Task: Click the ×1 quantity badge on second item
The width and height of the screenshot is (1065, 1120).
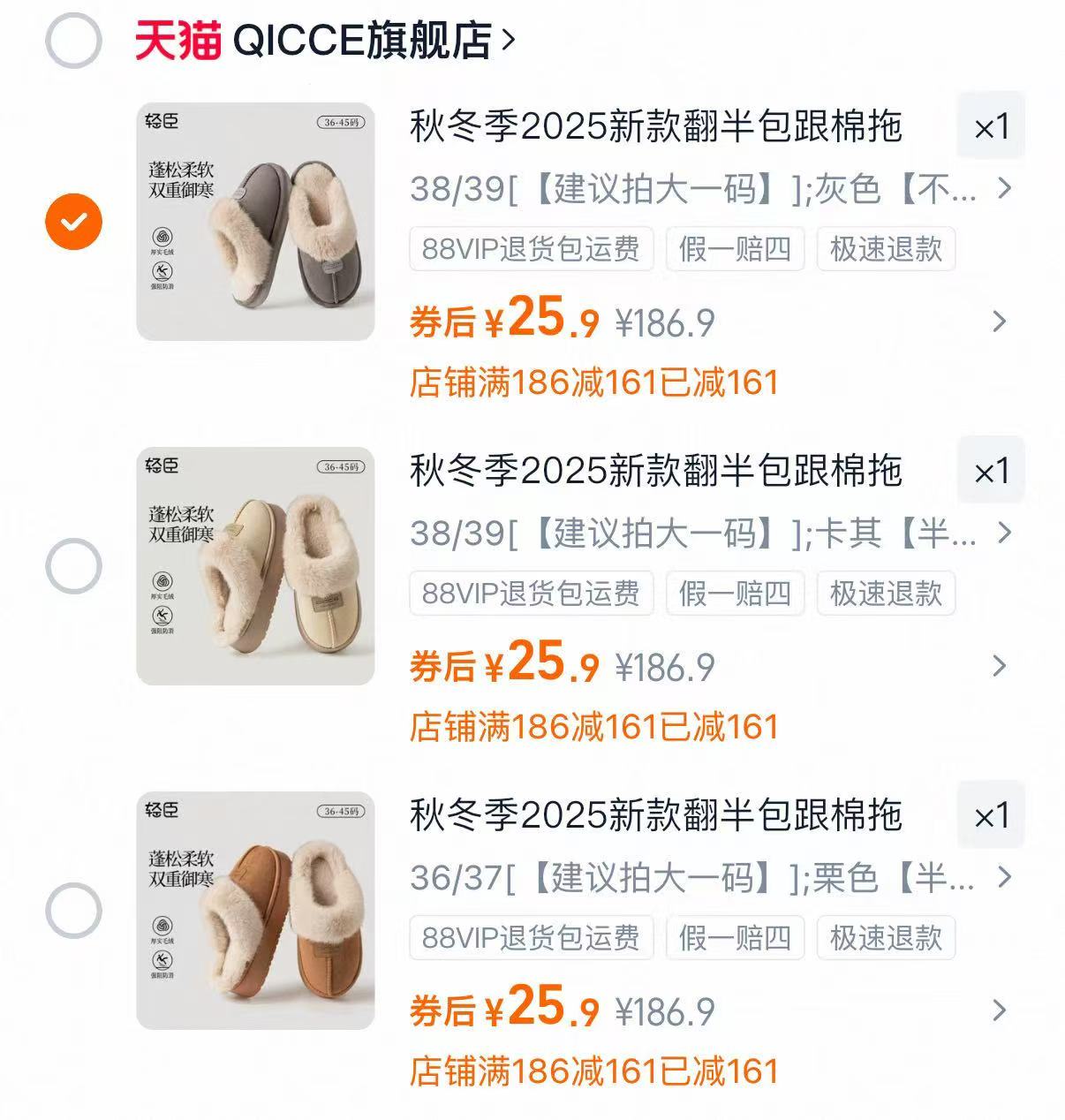Action: 991,471
